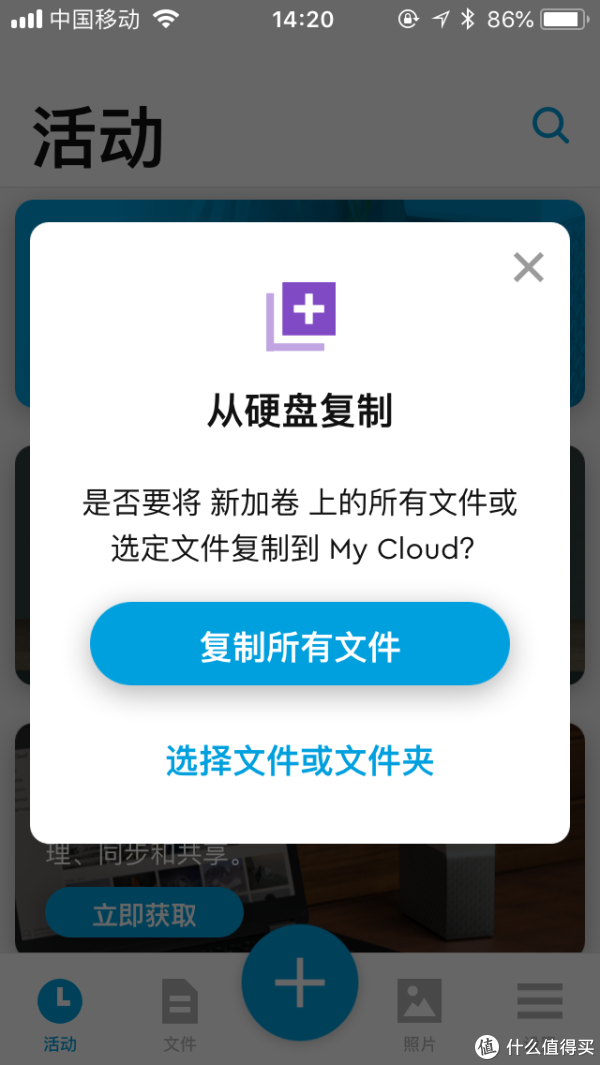Choose 选择文件或文件夹 option

click(300, 762)
